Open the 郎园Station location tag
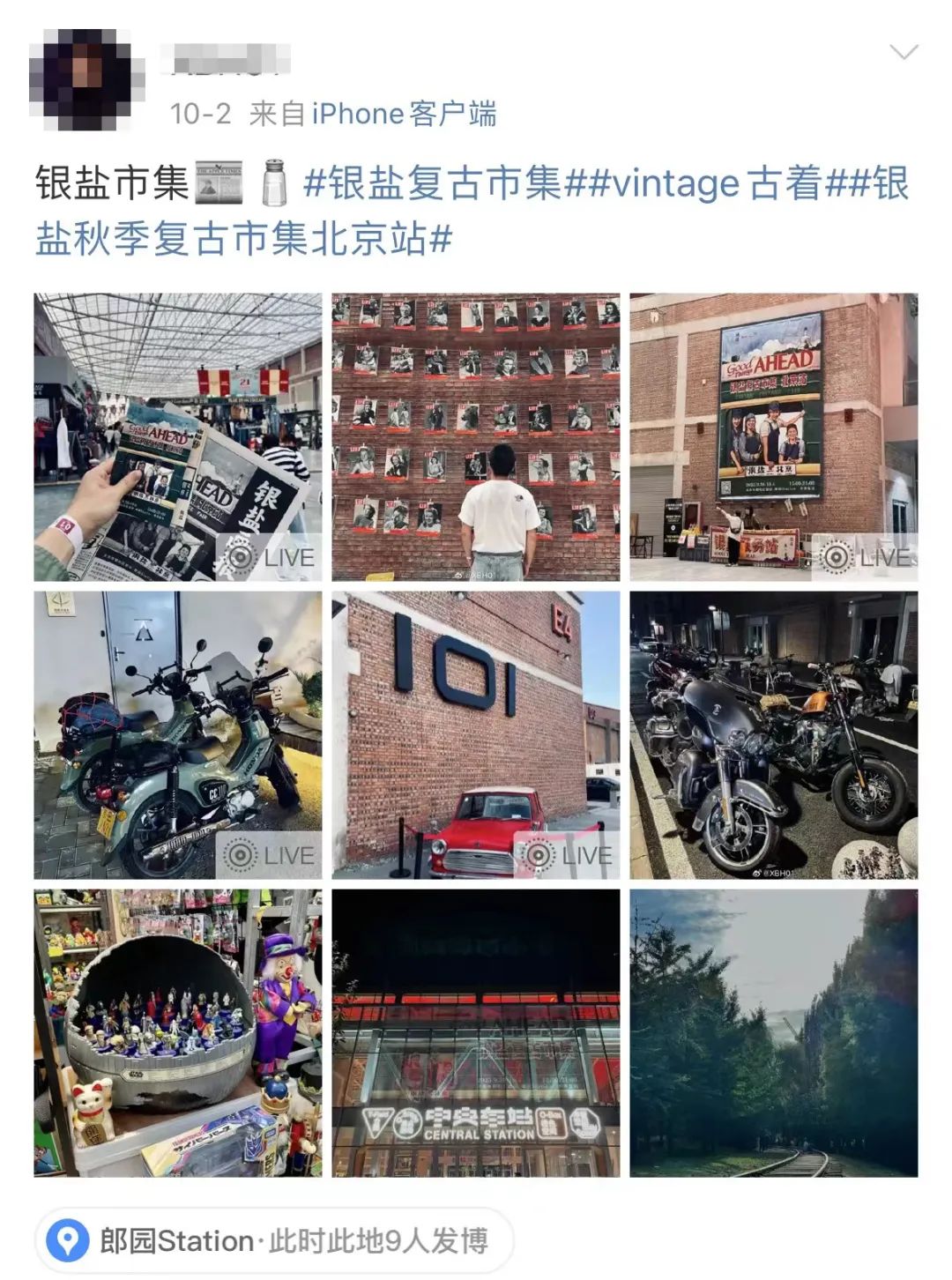The width and height of the screenshot is (952, 1280). click(x=273, y=1241)
